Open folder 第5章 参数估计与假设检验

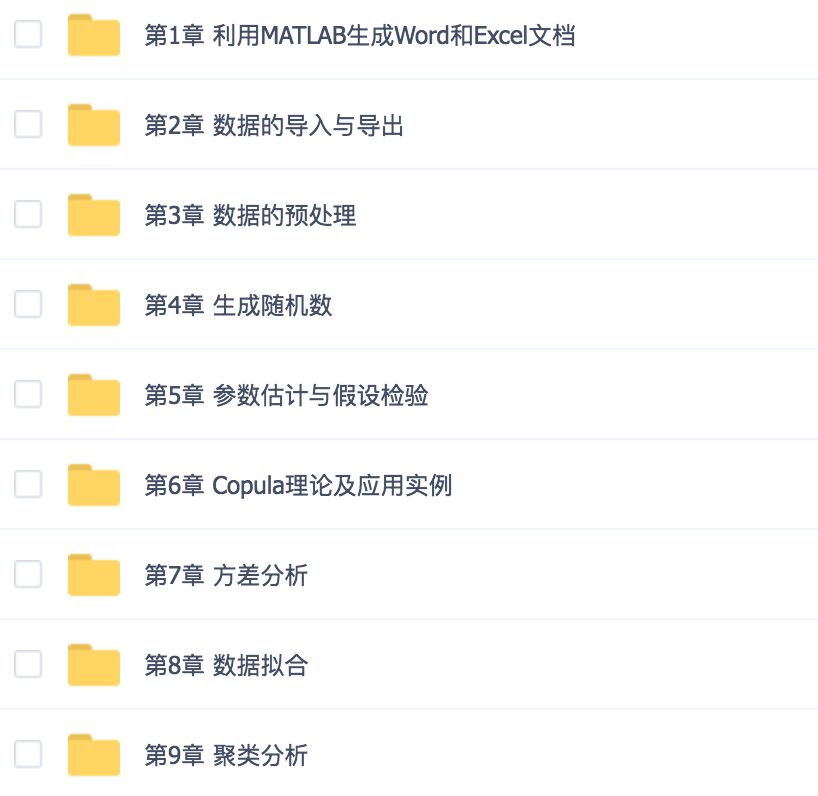(286, 396)
